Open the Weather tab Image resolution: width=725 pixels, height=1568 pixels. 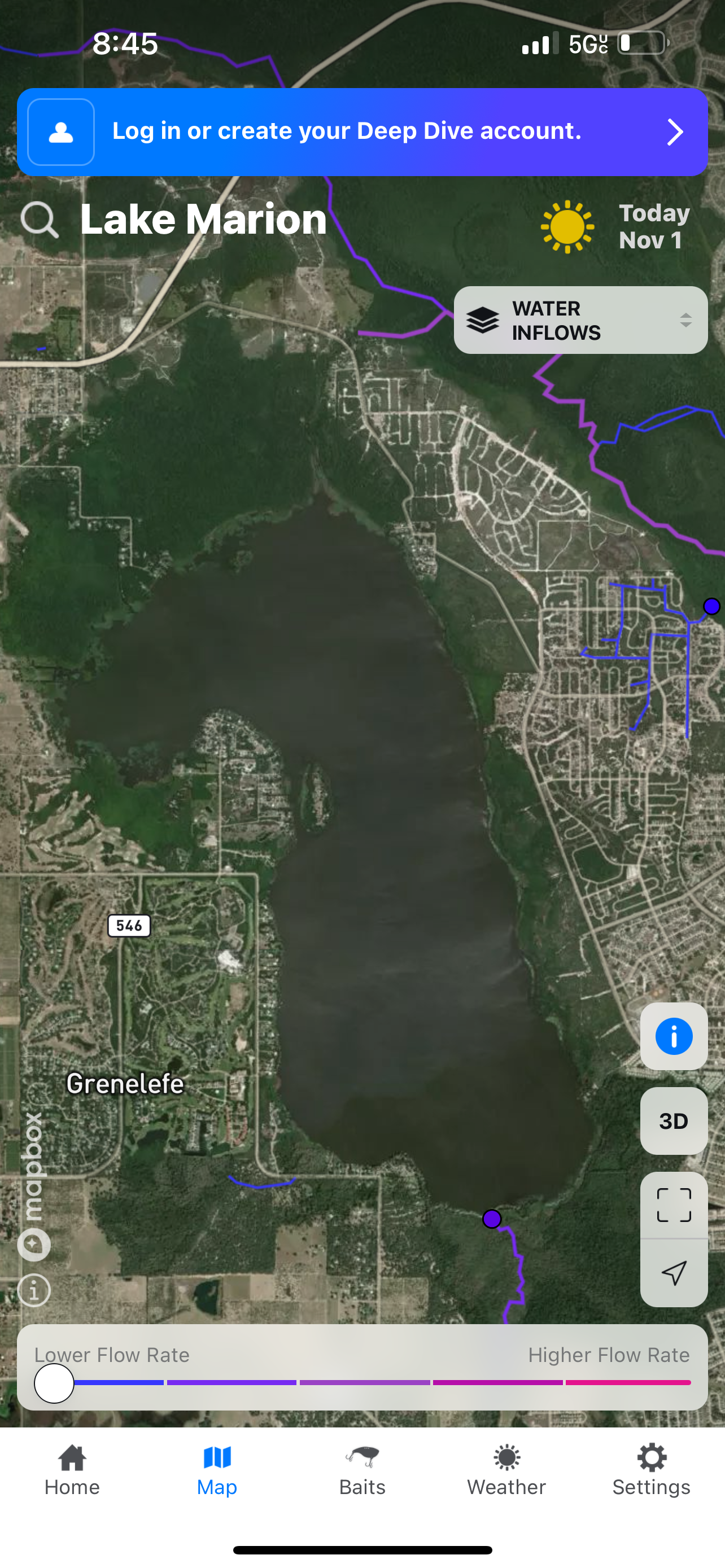(x=506, y=1470)
